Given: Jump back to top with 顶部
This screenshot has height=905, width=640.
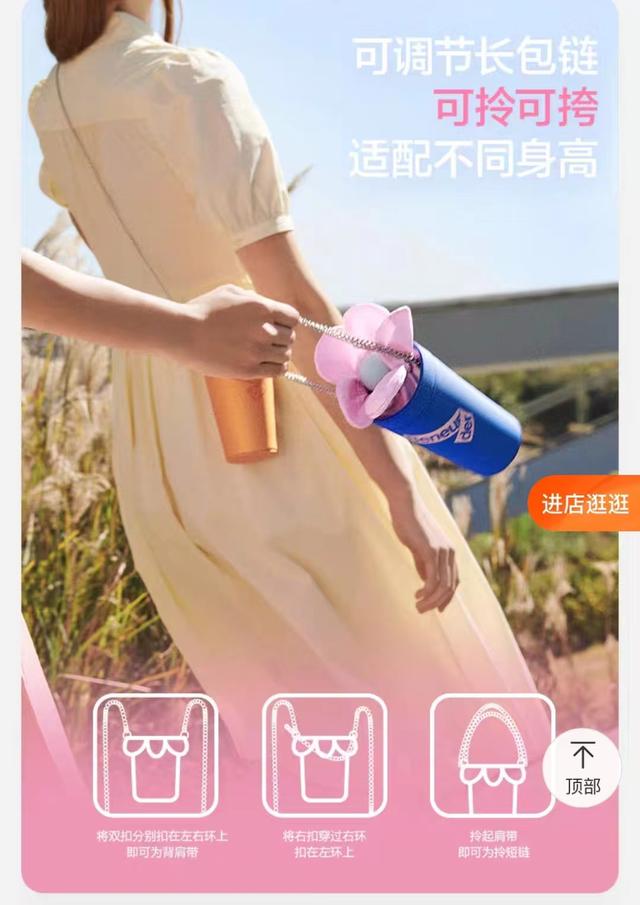Looking at the screenshot, I should point(582,768).
